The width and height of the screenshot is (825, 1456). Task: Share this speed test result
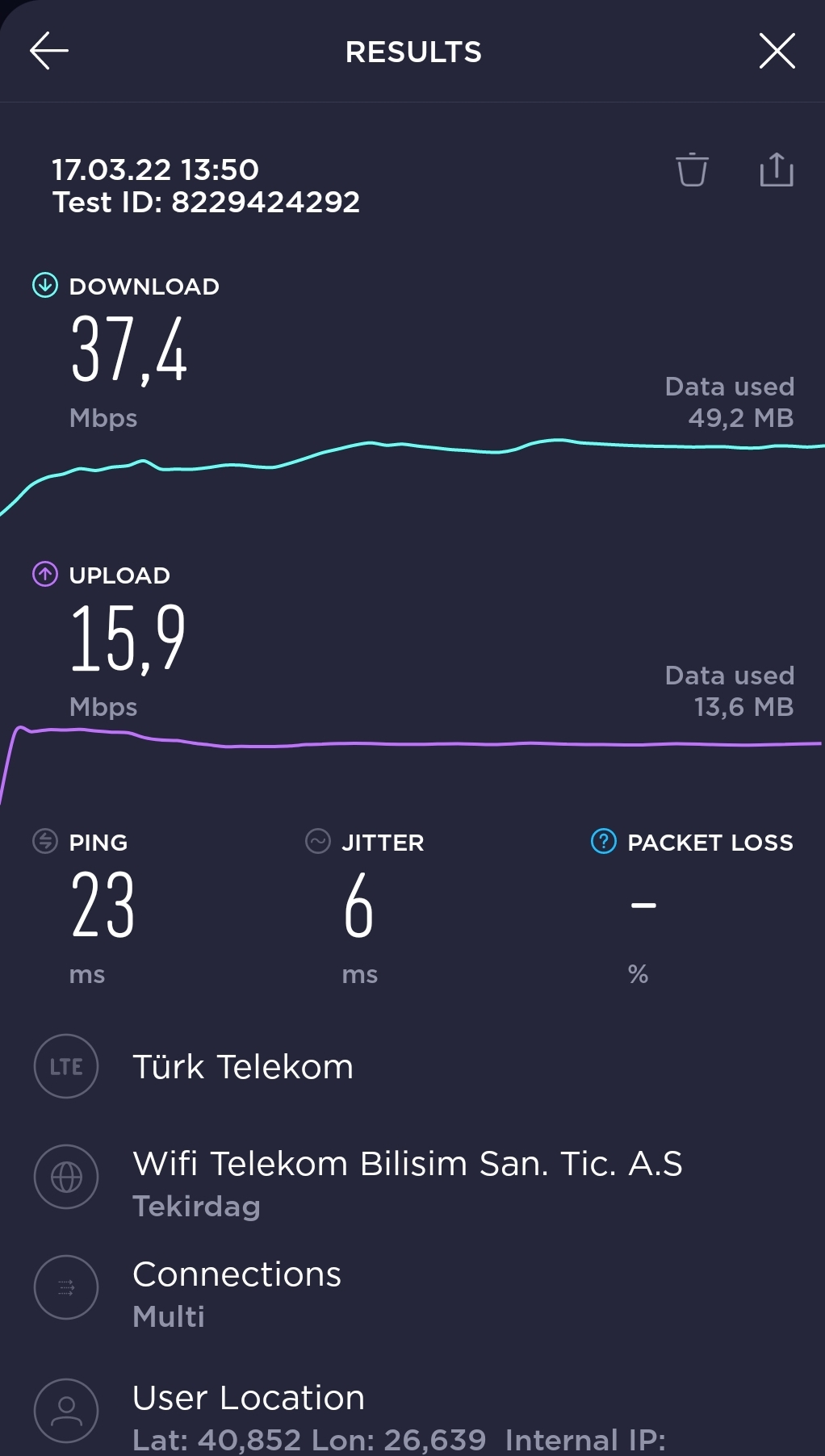[777, 169]
